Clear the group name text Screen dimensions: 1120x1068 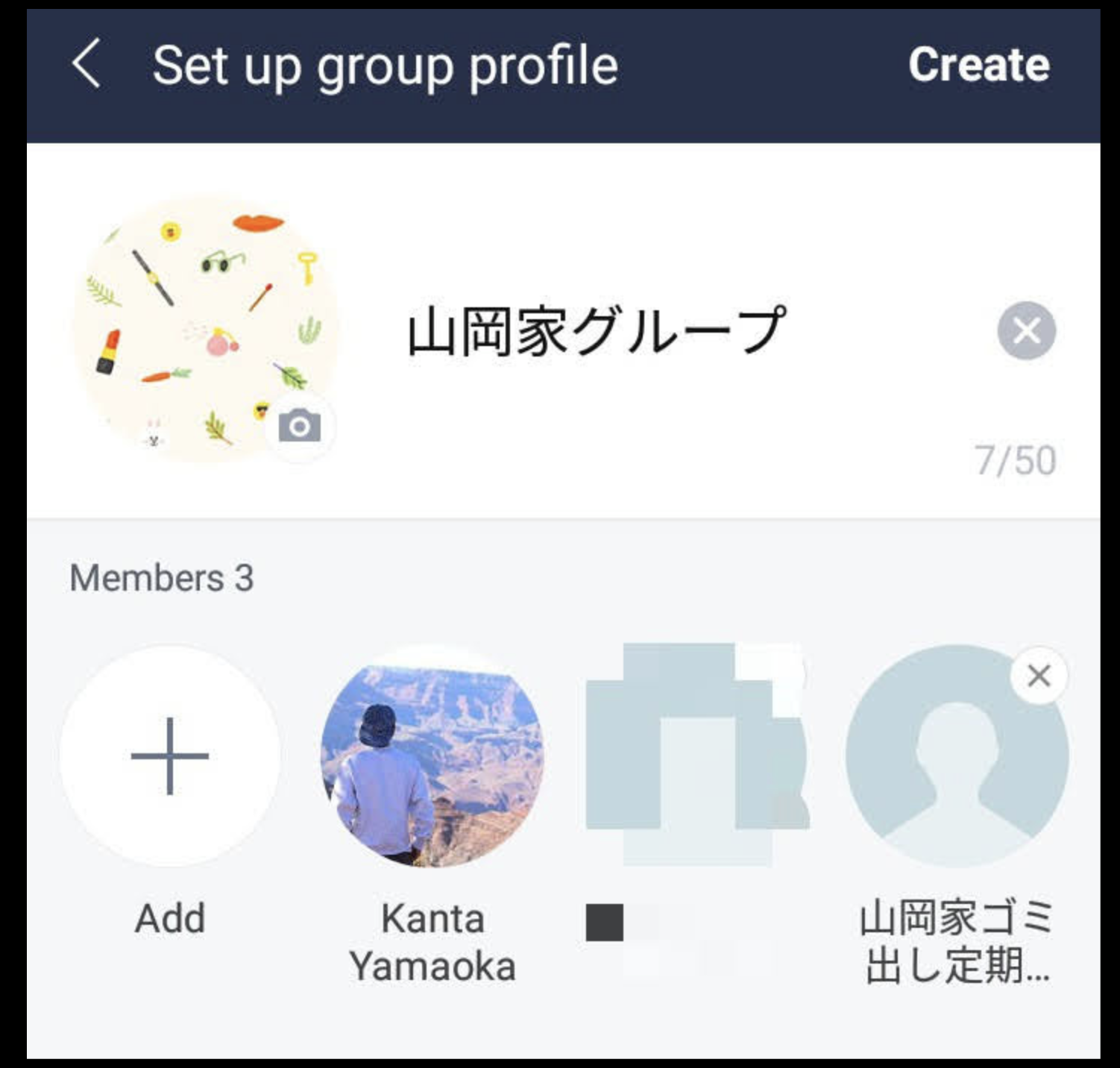click(x=1026, y=331)
